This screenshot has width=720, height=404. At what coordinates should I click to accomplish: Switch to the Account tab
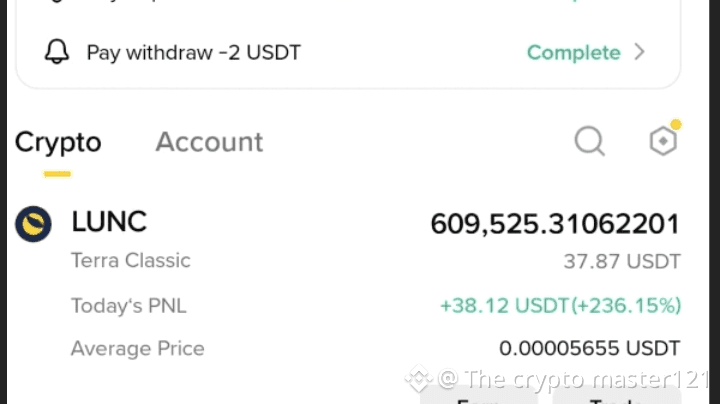tap(209, 142)
